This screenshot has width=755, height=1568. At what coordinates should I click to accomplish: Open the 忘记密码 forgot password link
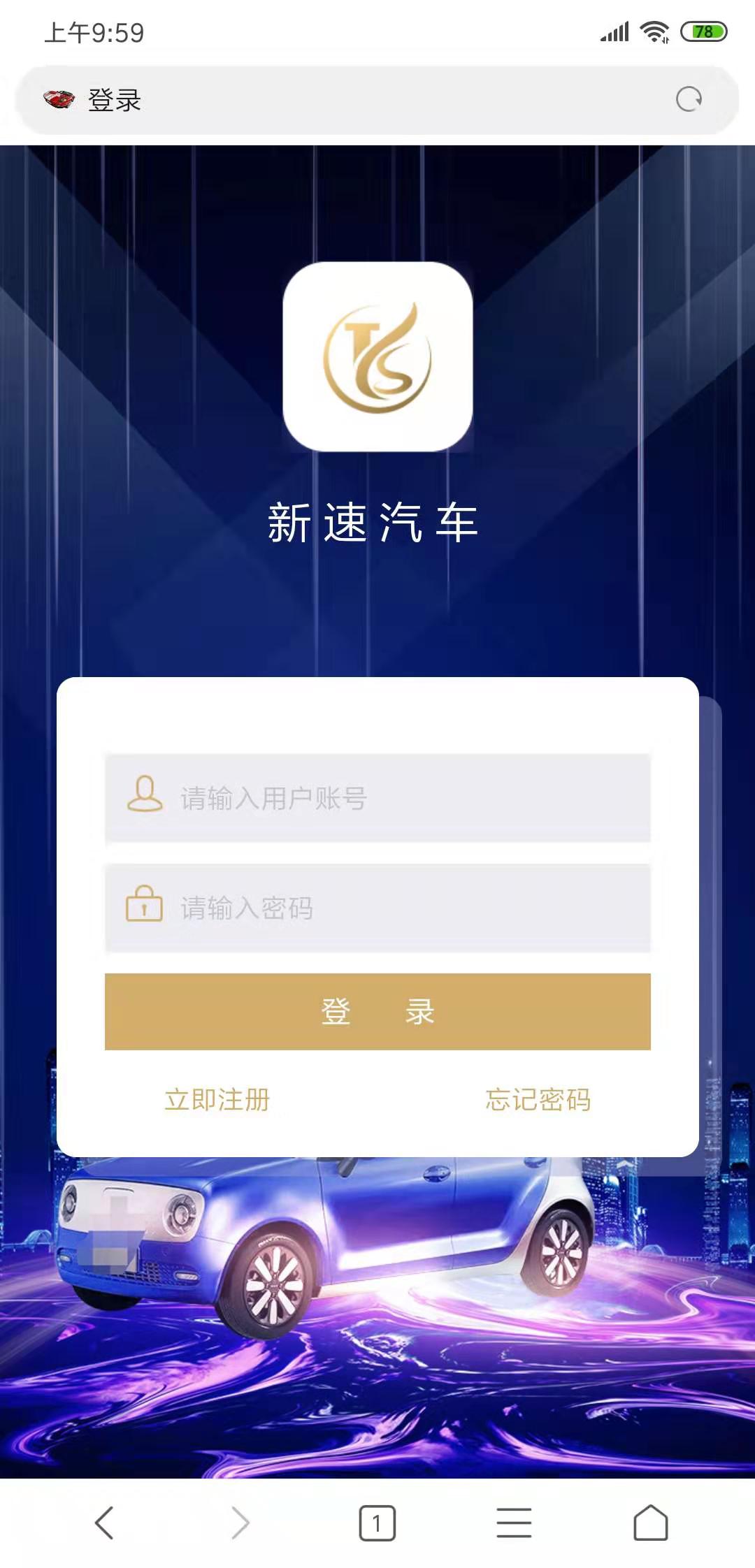[538, 1099]
